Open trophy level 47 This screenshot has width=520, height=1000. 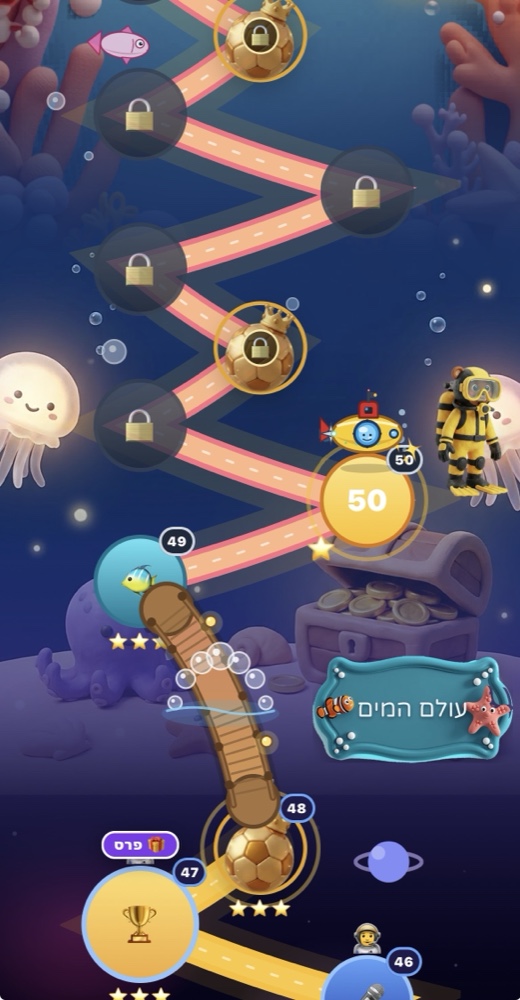[x=140, y=925]
